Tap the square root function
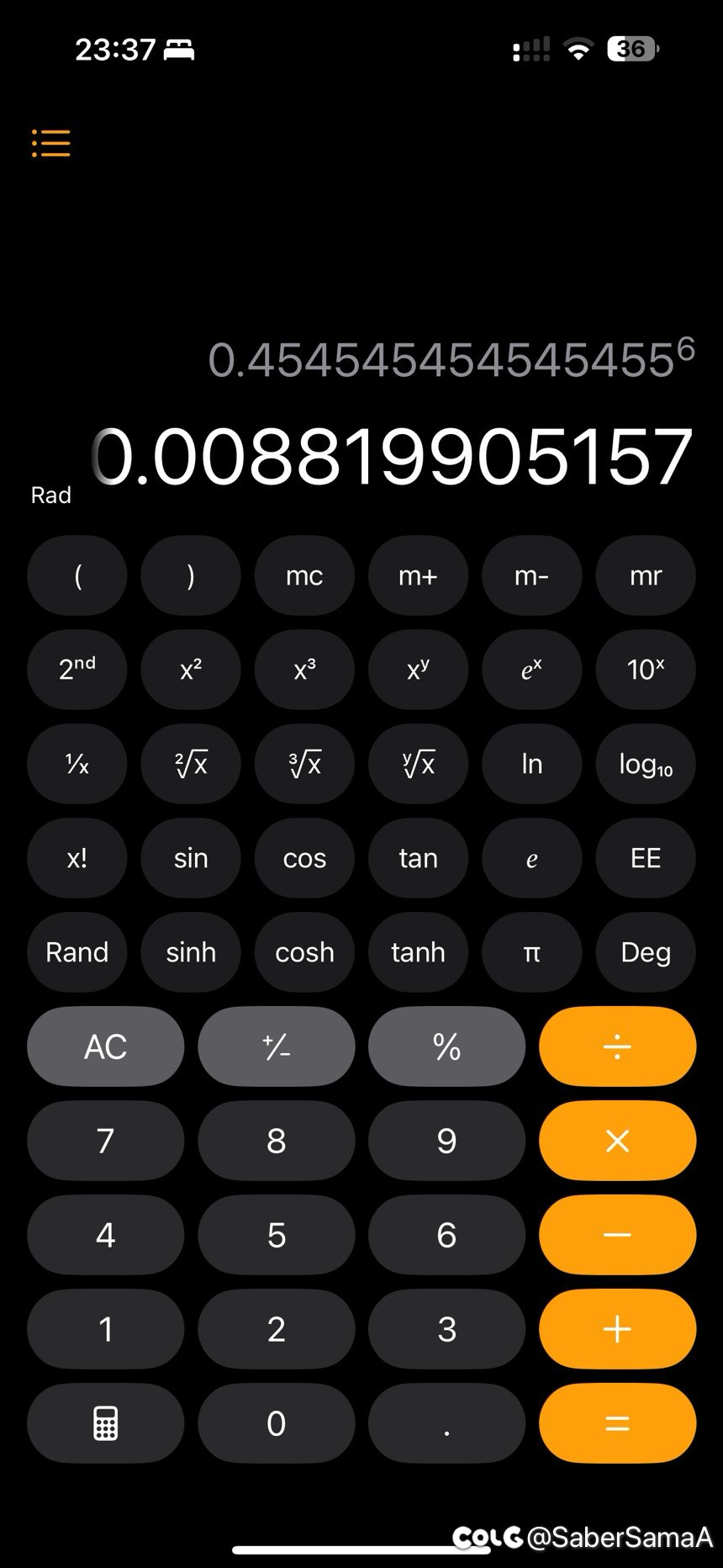The height and width of the screenshot is (1568, 723). [191, 764]
